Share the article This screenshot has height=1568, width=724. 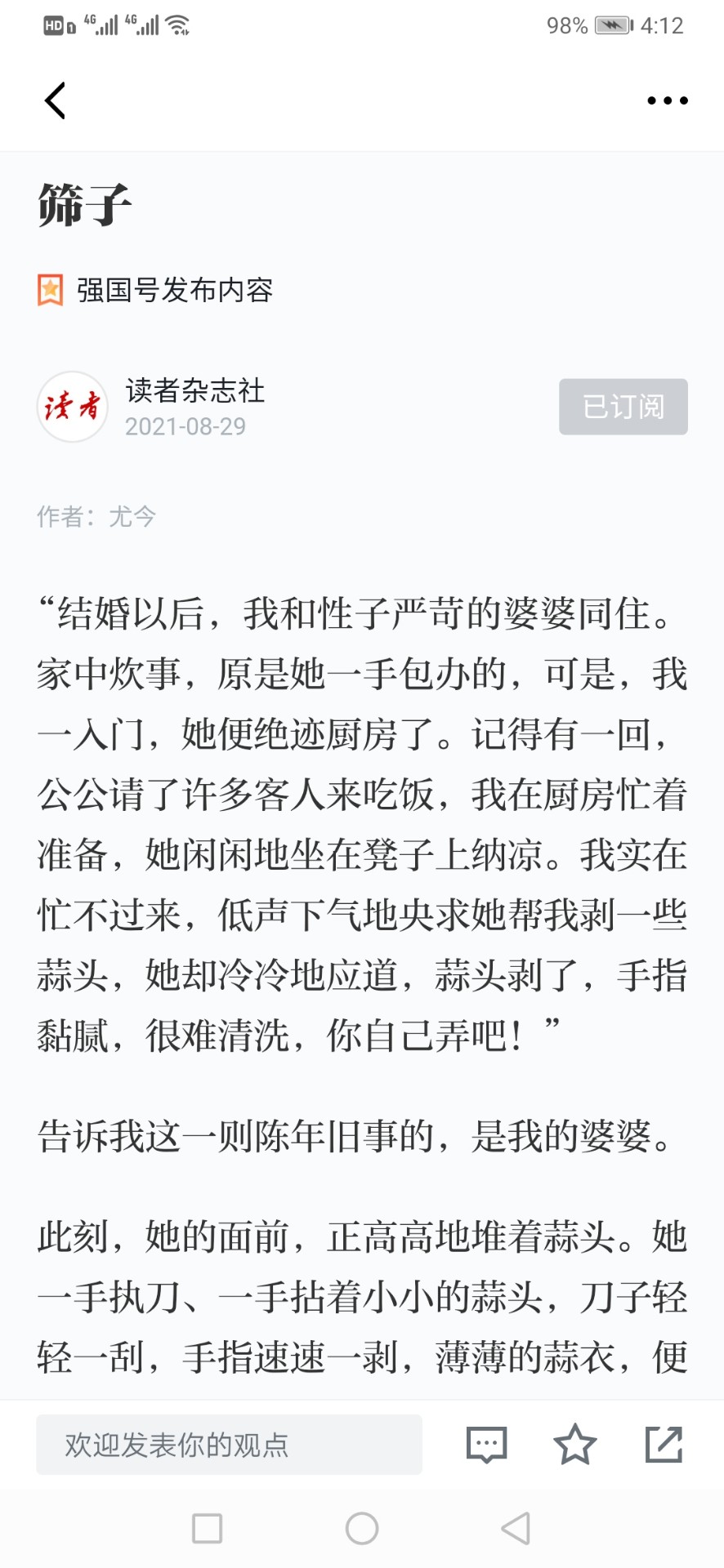(664, 1444)
